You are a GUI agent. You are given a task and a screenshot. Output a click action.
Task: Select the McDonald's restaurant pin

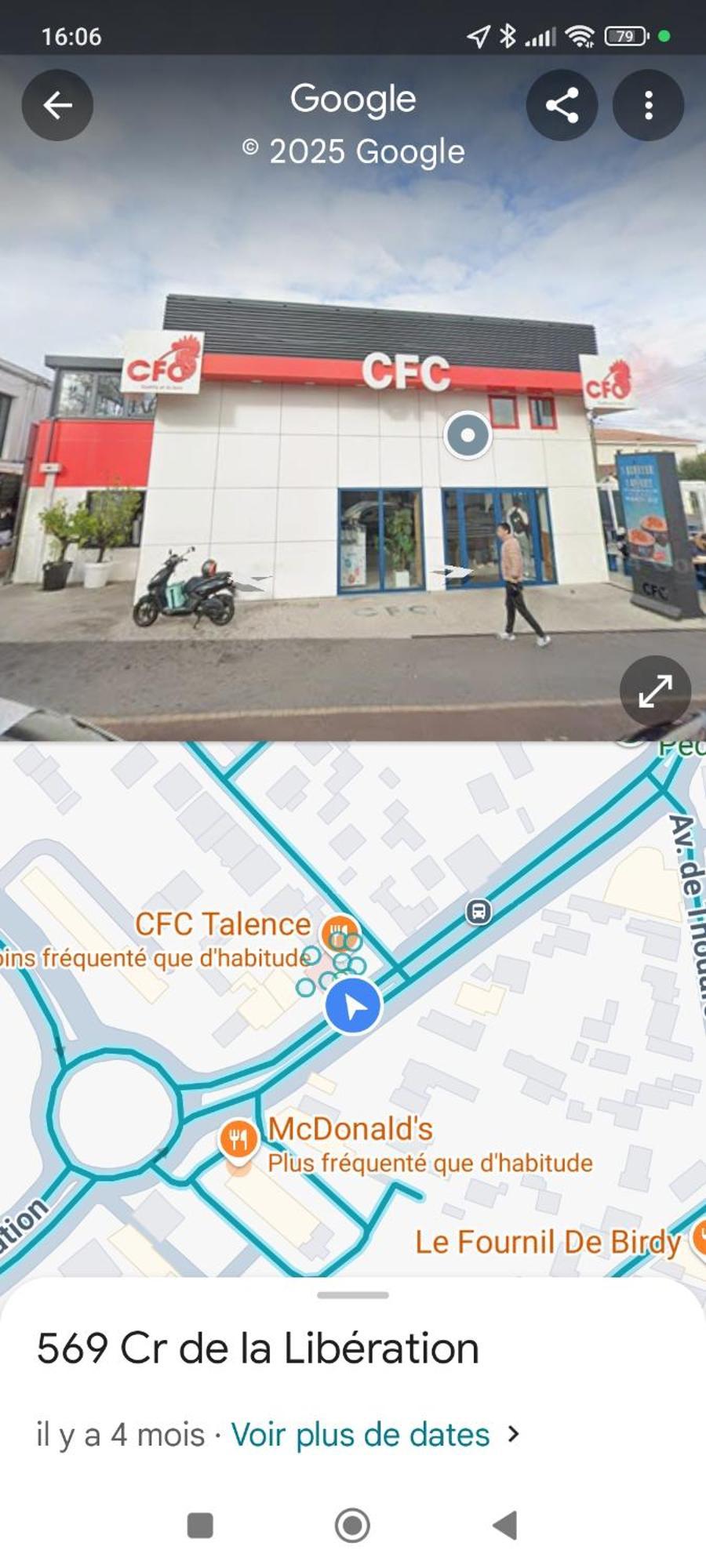coord(238,1138)
